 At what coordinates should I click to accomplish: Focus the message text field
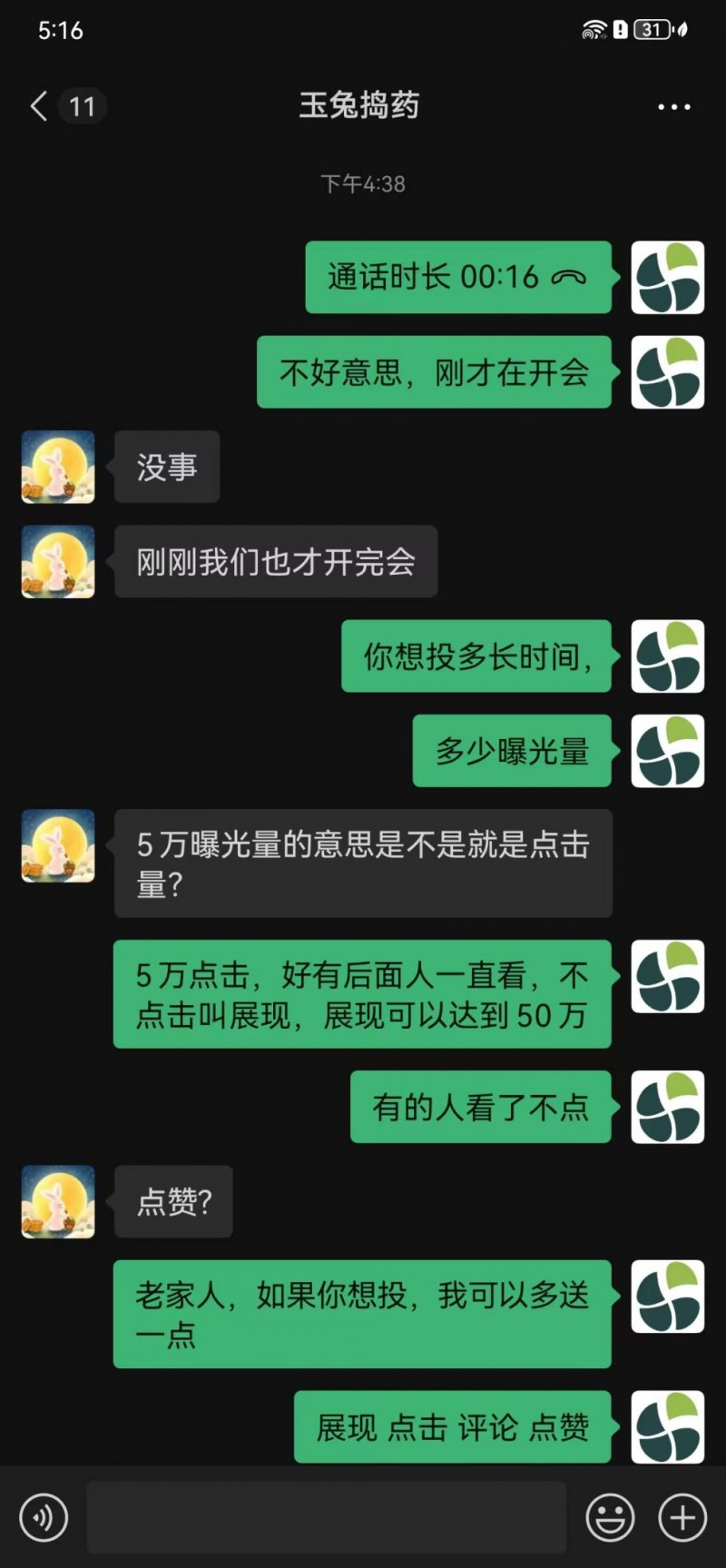point(327,1517)
